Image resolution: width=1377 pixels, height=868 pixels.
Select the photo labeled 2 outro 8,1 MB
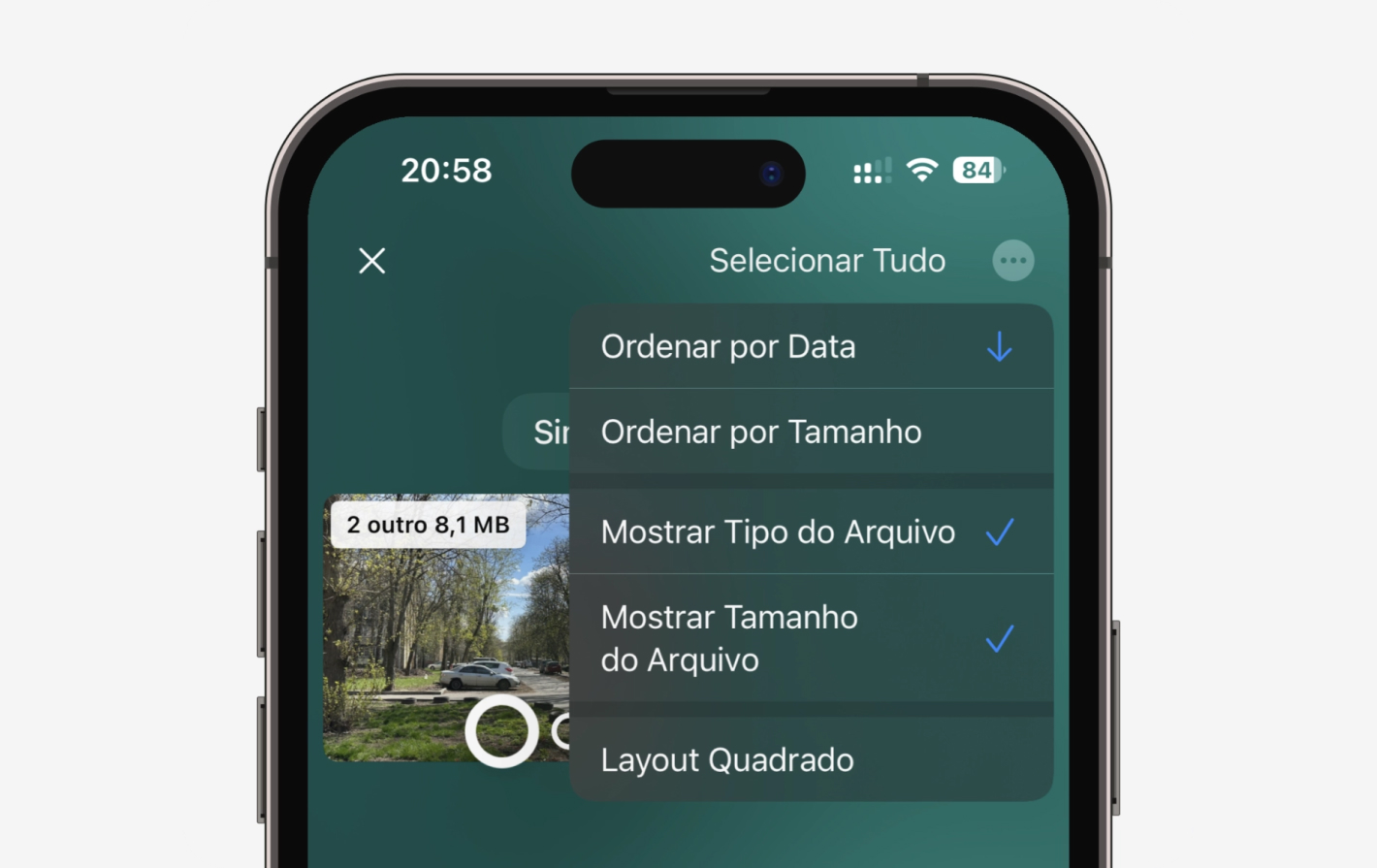(x=501, y=730)
